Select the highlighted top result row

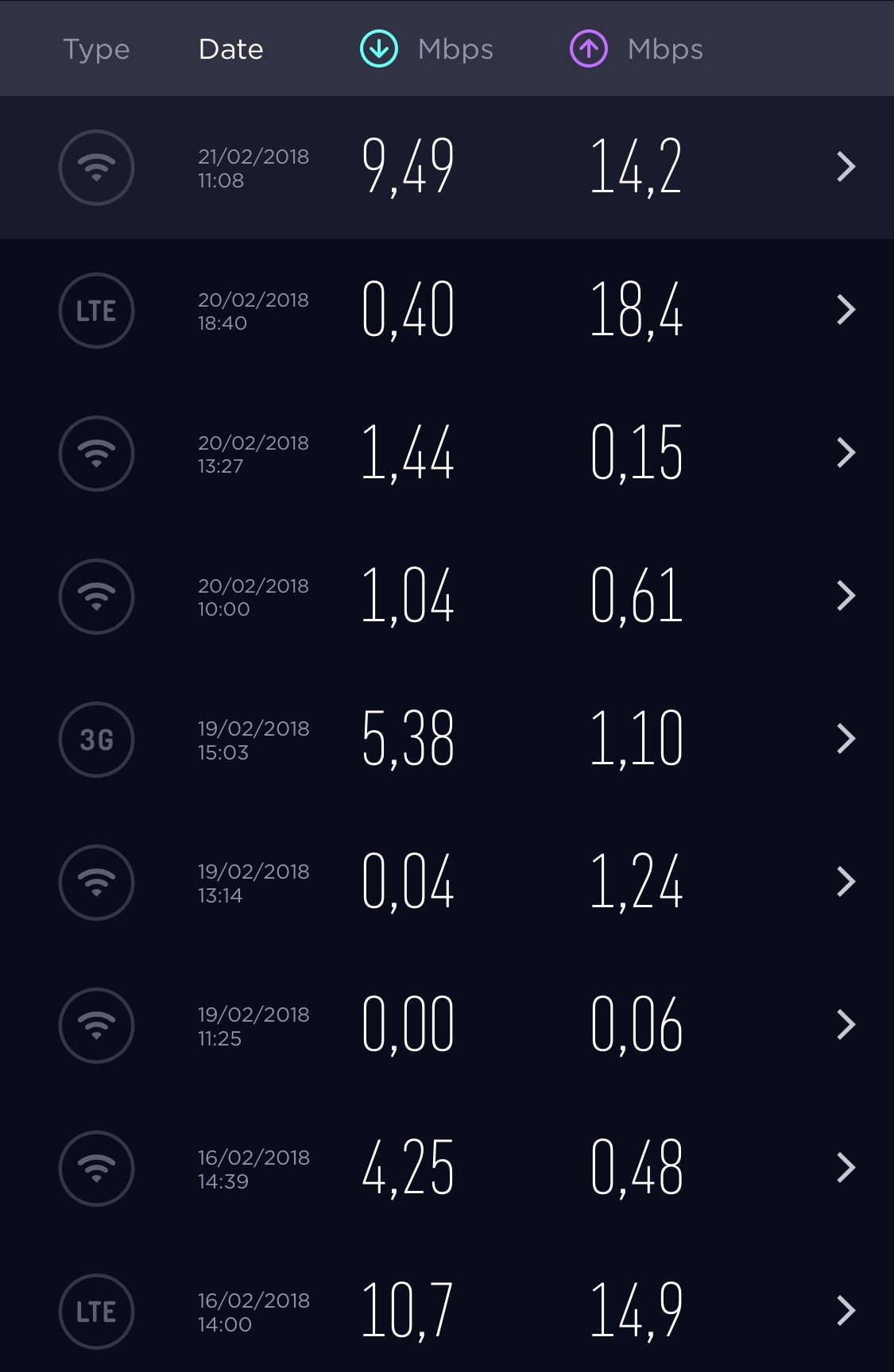point(447,168)
